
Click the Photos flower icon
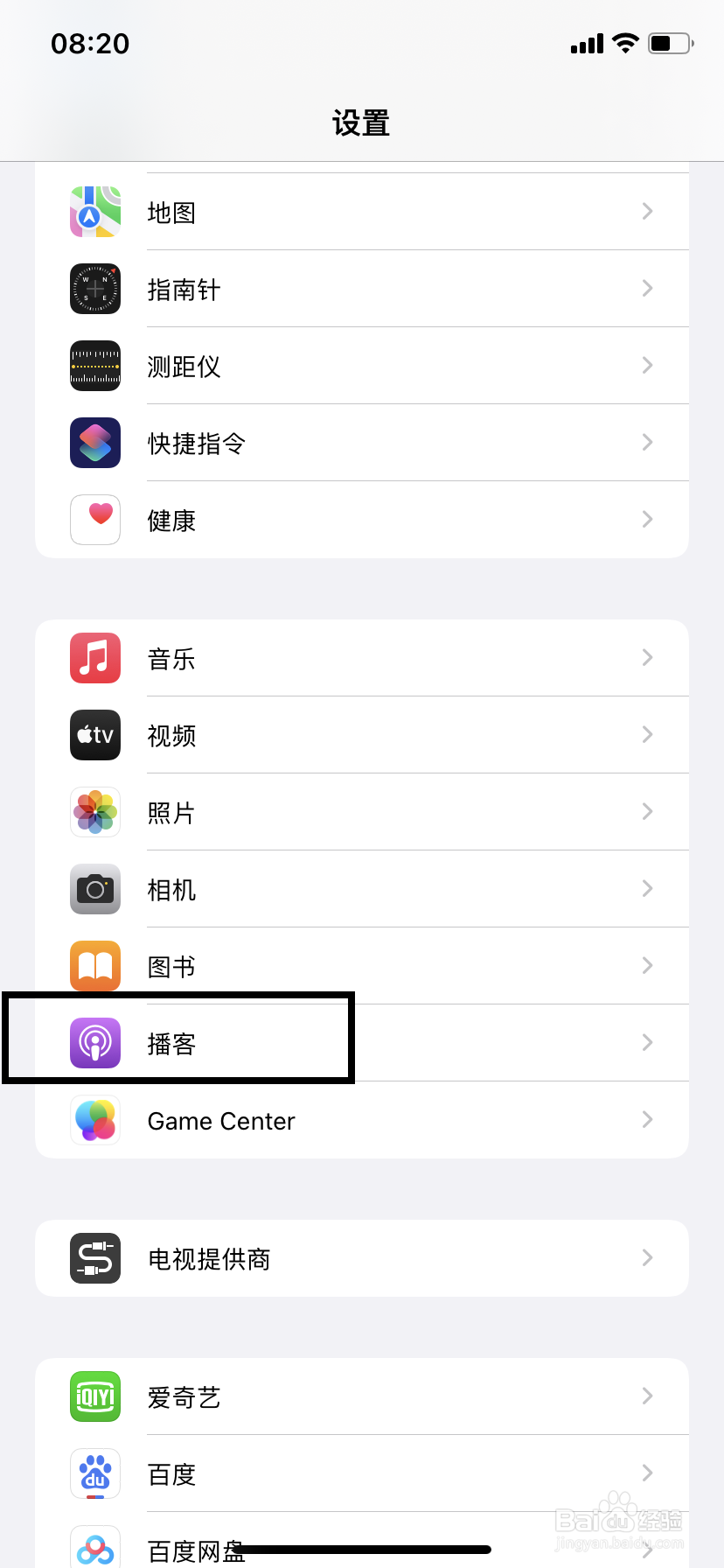click(94, 812)
